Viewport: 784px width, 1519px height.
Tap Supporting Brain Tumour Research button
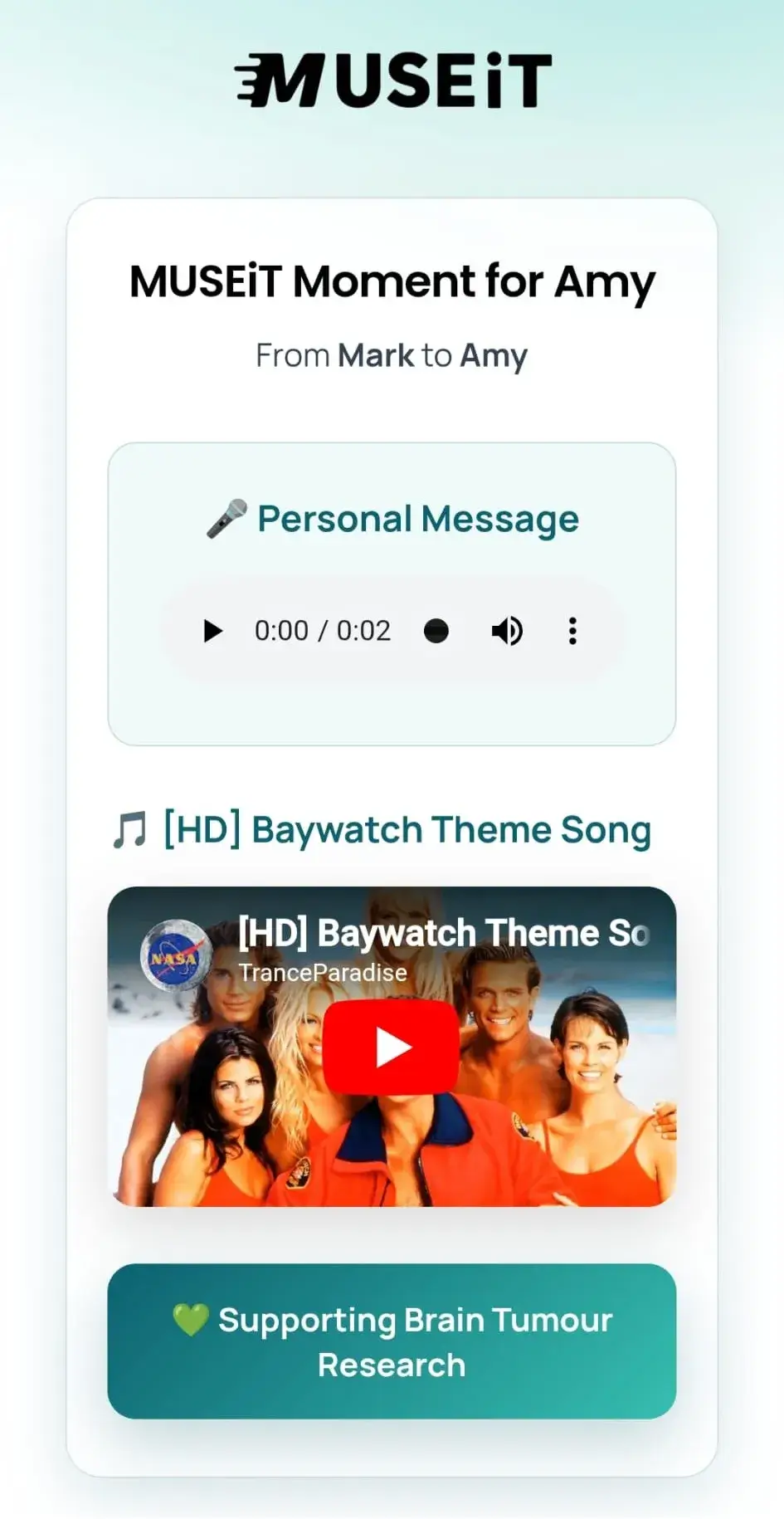(x=392, y=1341)
